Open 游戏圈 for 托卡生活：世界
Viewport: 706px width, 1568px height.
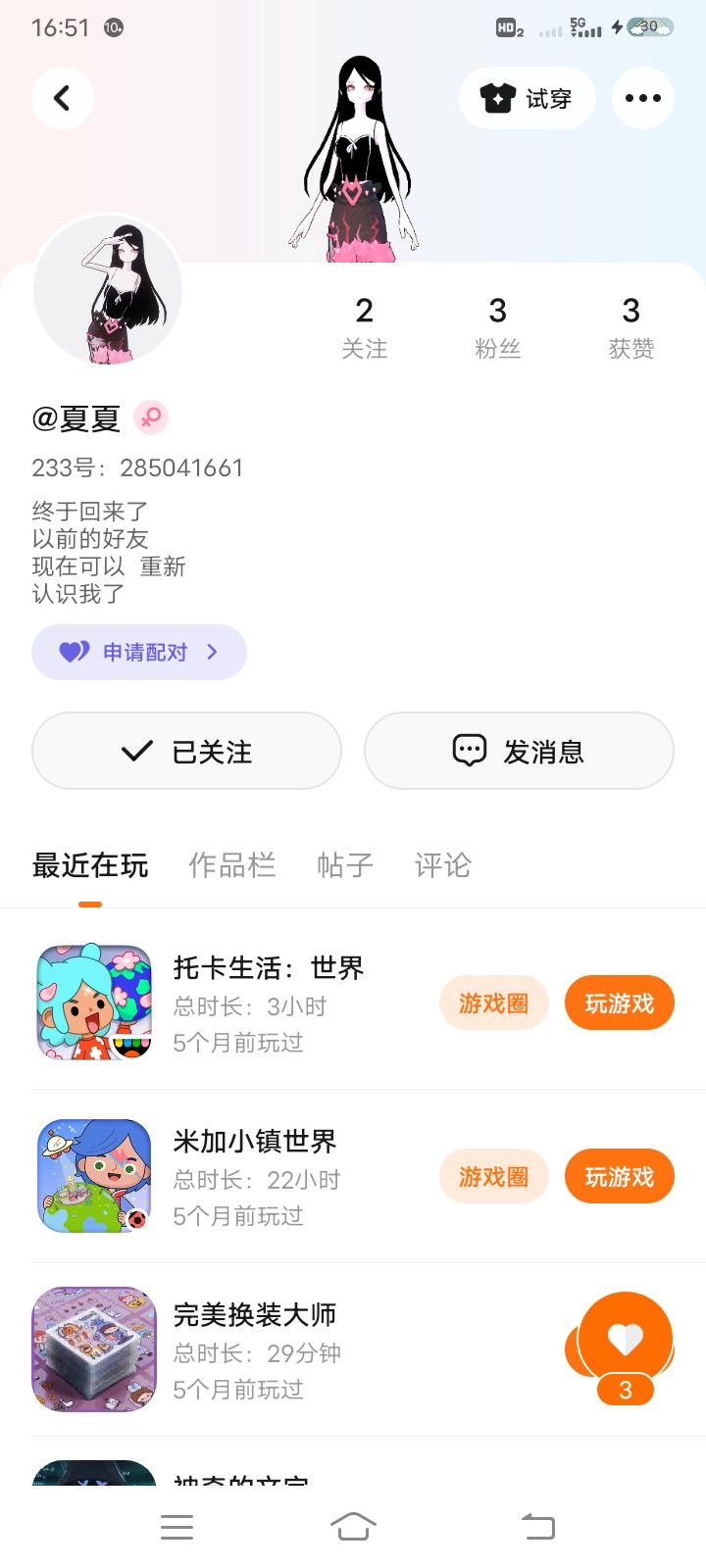493,1003
